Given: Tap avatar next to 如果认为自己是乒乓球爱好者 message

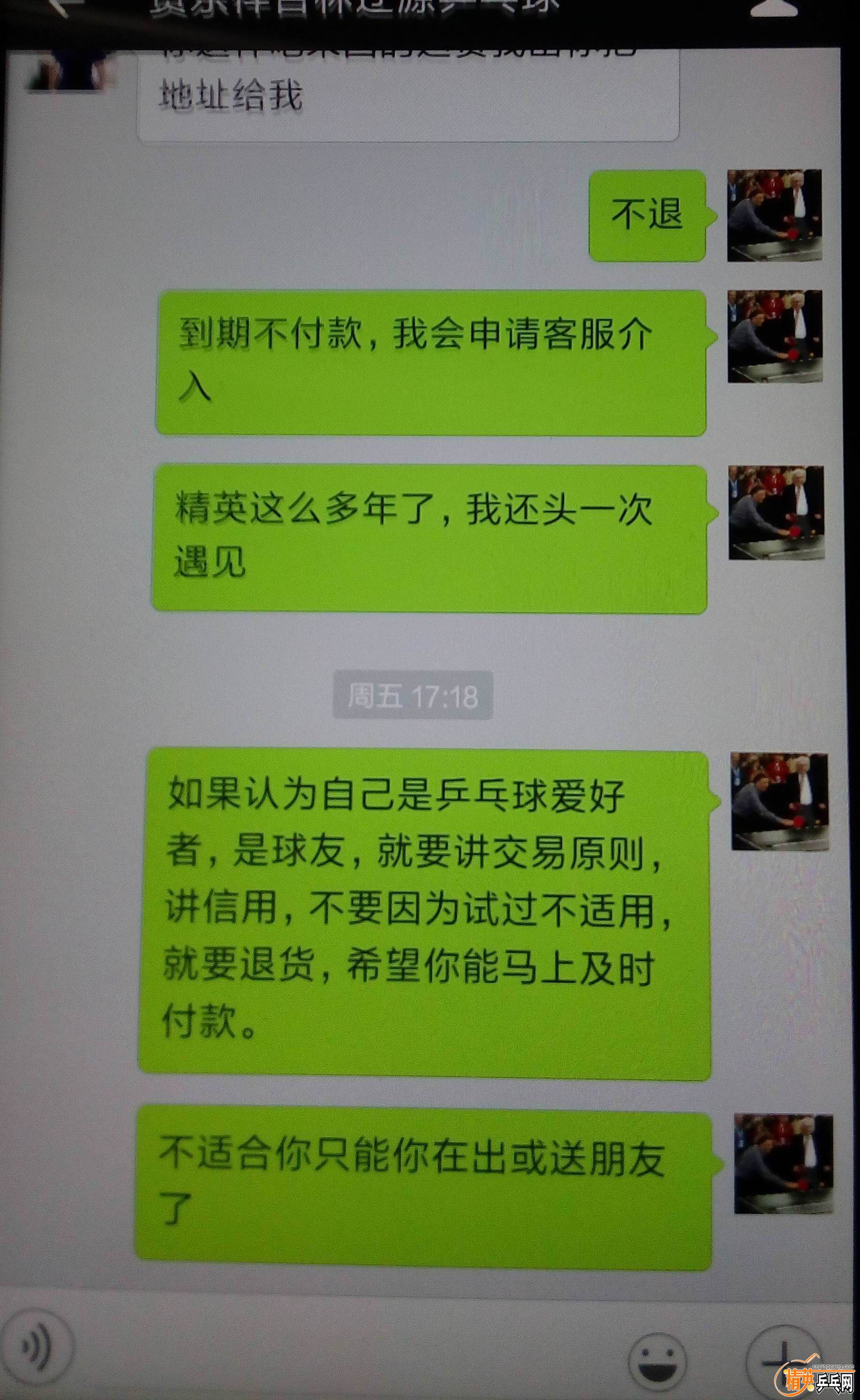Looking at the screenshot, I should (x=779, y=801).
